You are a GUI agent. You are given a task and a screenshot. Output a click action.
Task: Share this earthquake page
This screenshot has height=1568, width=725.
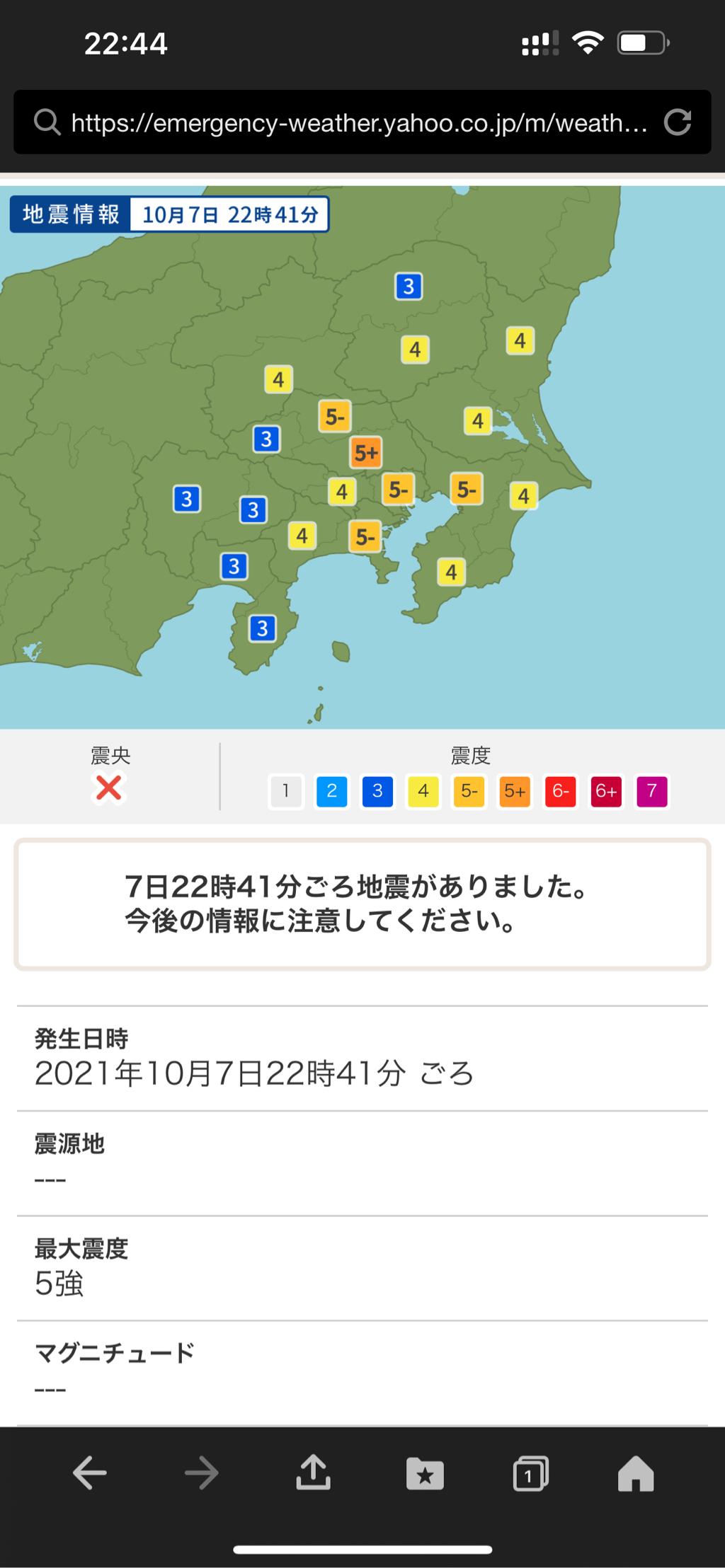(313, 1472)
